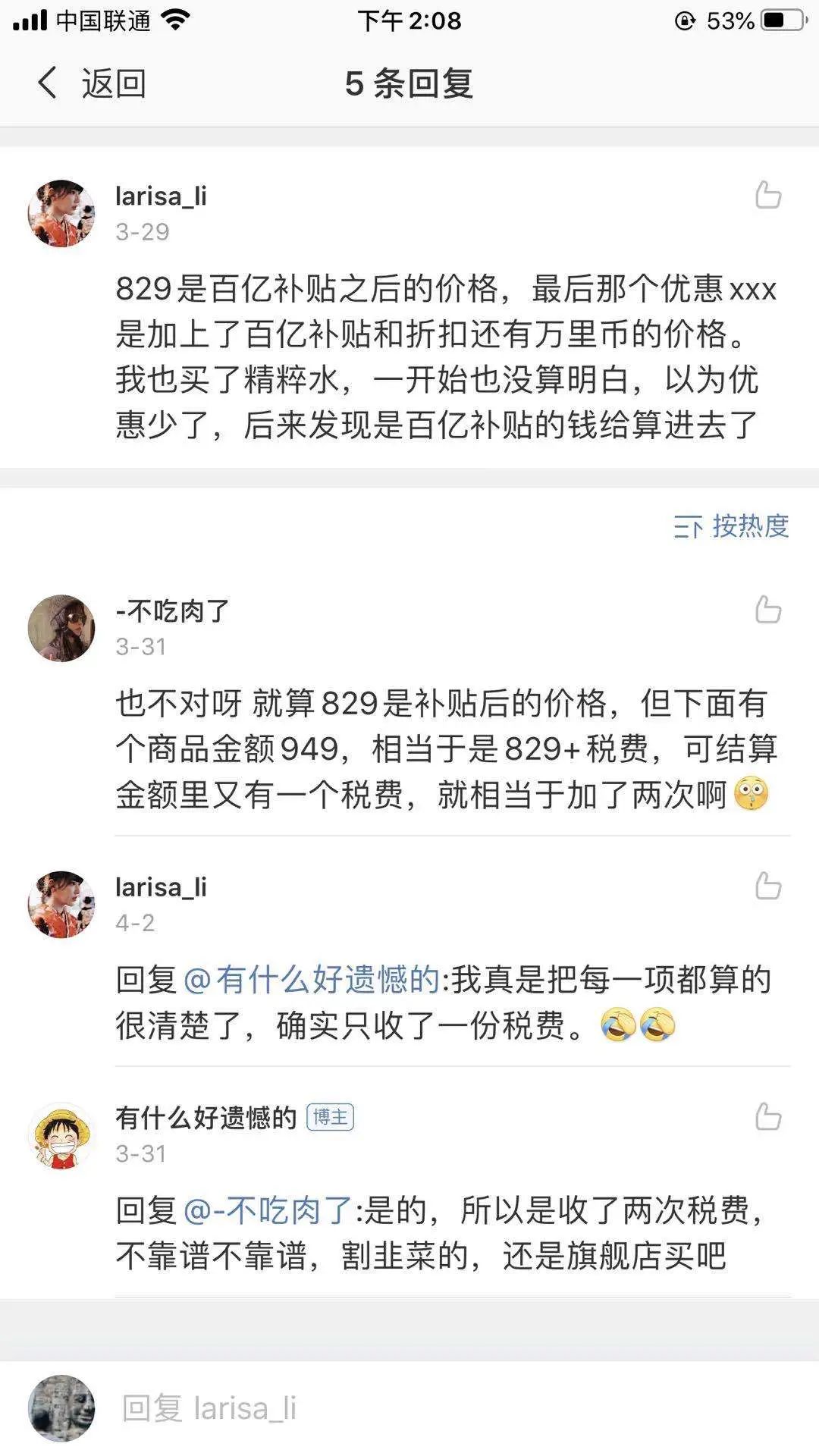Open the 按热度 sort options
Image resolution: width=819 pixels, height=1456 pixels.
tap(751, 526)
